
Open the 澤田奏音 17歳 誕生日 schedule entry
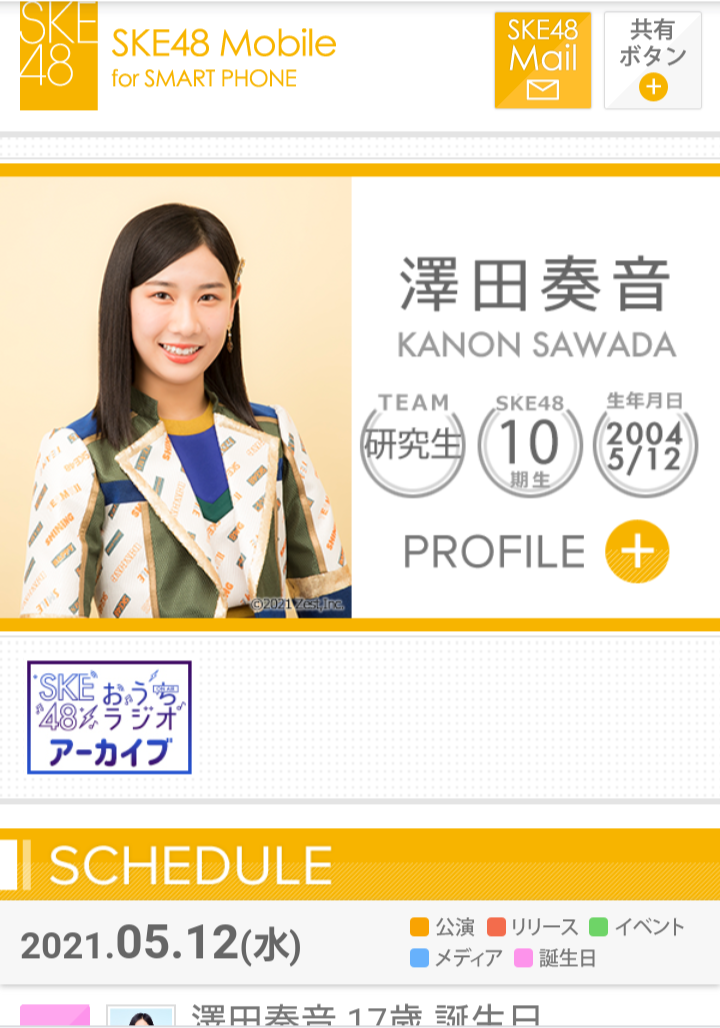(364, 1015)
